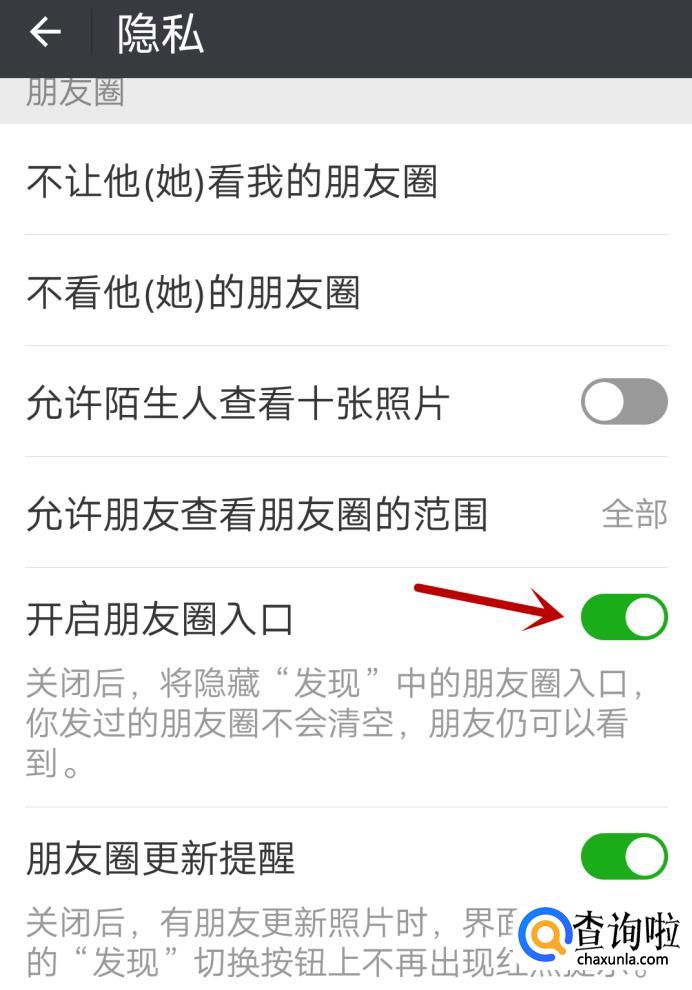The height and width of the screenshot is (990, 692).
Task: Disable 朋友圈更新提醒 switch
Action: coord(624,857)
